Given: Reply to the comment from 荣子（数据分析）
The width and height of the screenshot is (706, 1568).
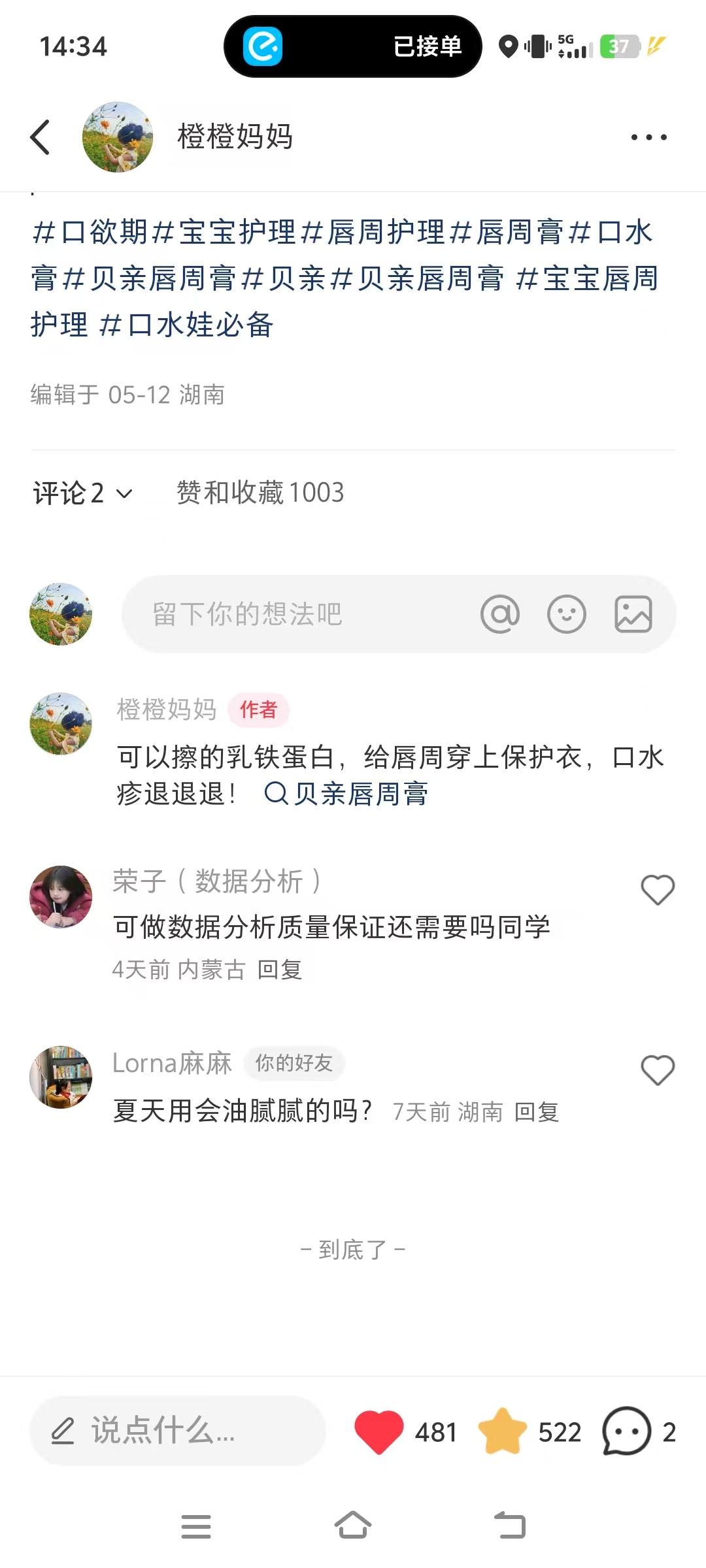Looking at the screenshot, I should tap(279, 970).
